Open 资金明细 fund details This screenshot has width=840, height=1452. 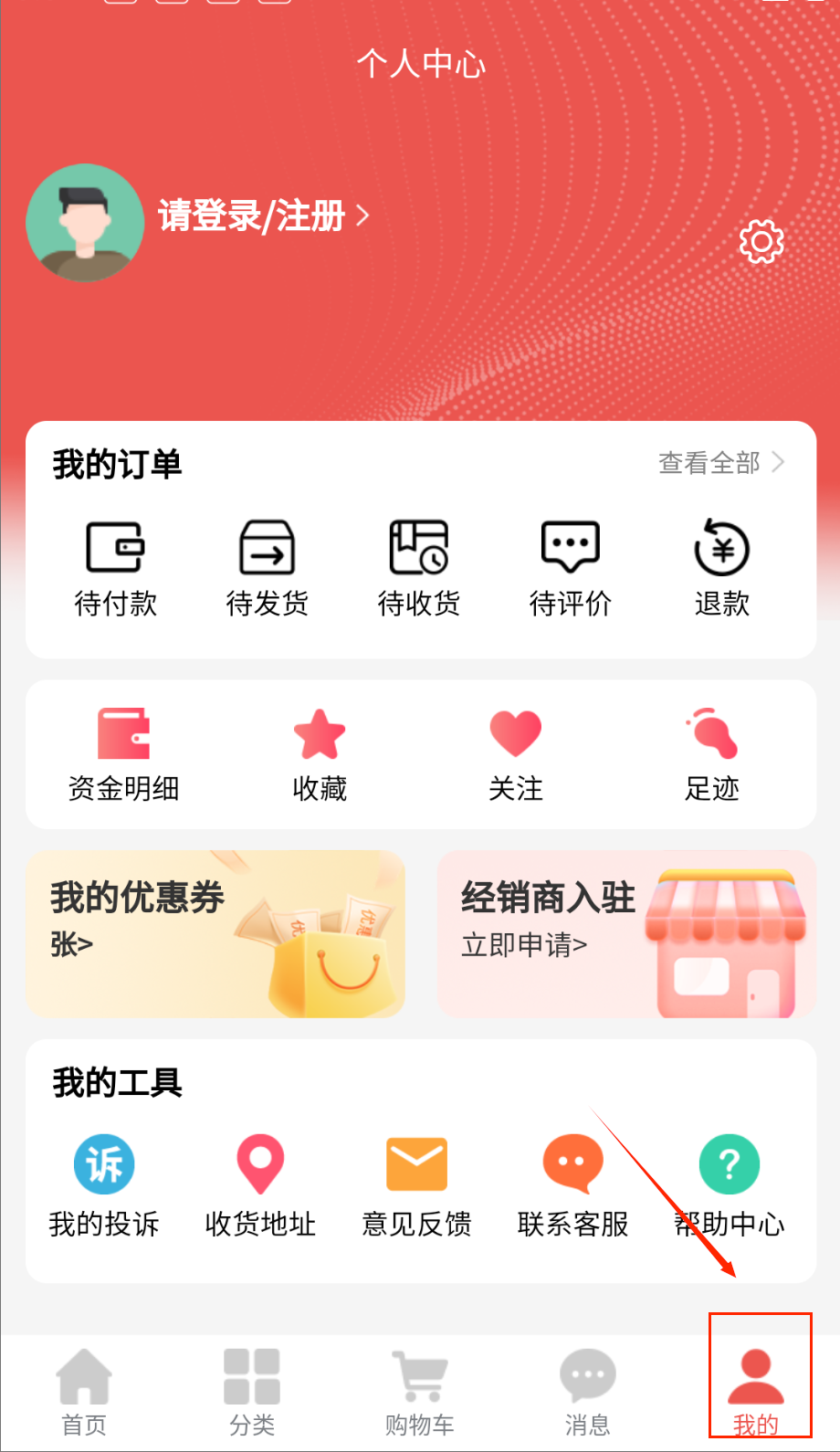123,754
